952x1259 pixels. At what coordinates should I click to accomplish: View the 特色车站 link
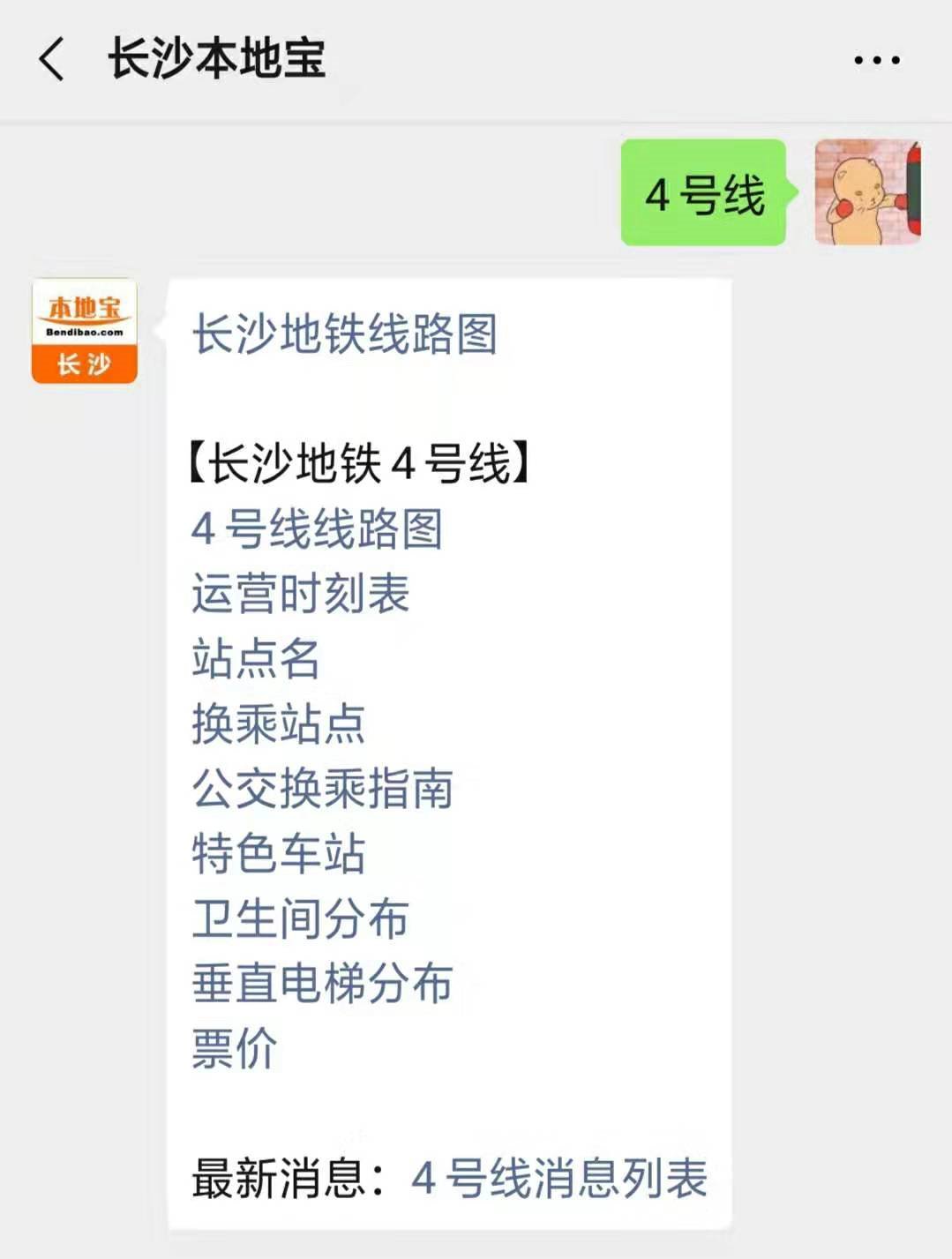(278, 853)
